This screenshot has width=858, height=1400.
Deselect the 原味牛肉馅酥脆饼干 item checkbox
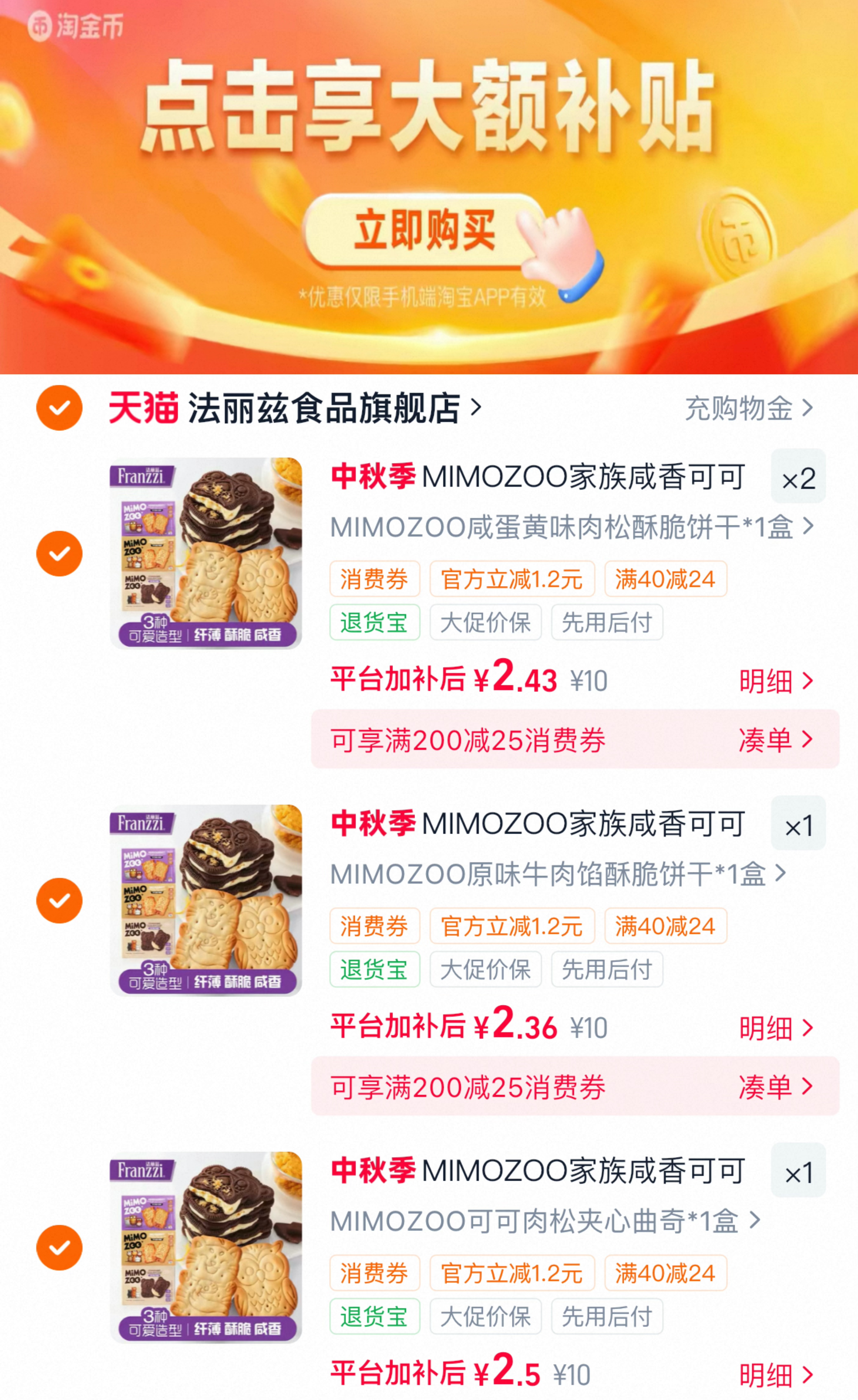(59, 901)
